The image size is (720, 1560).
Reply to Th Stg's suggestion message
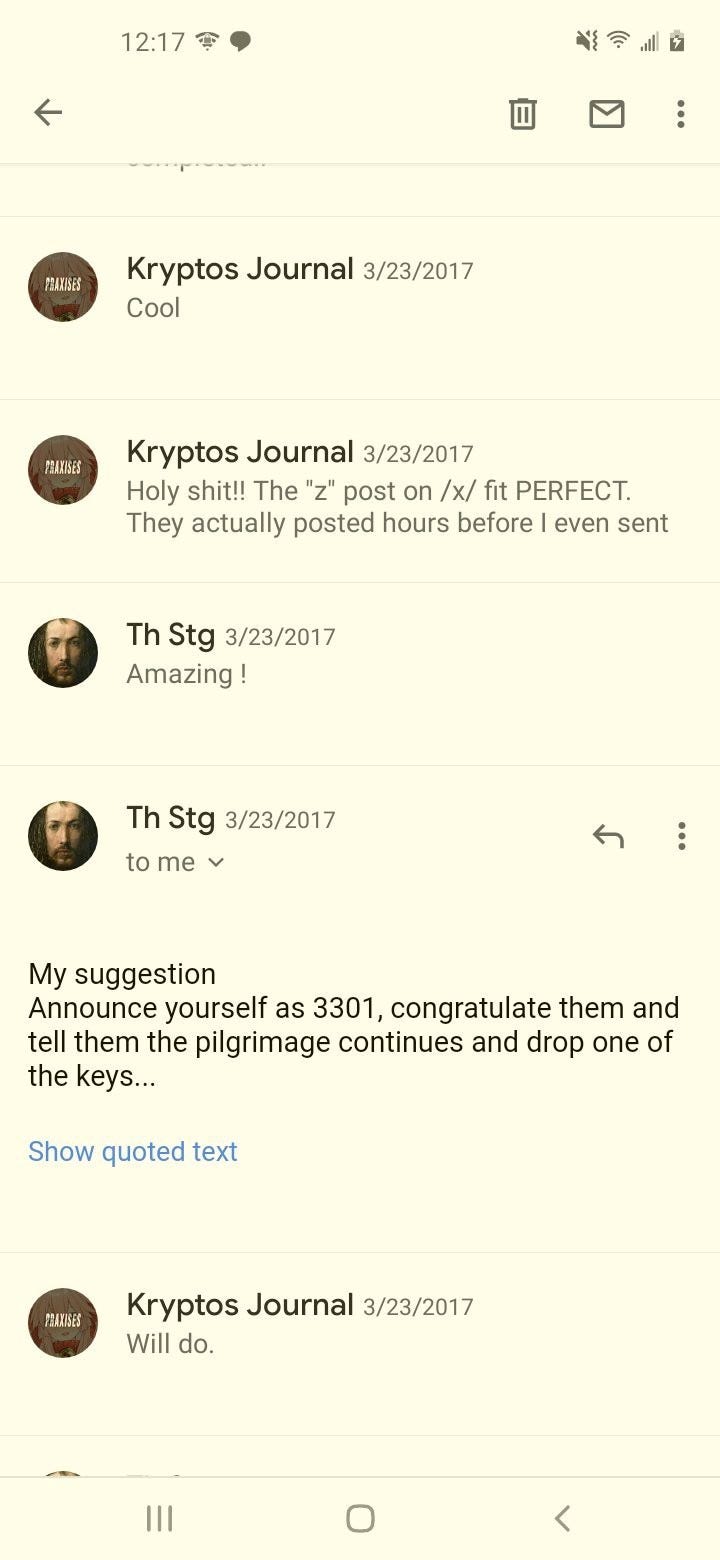click(608, 835)
